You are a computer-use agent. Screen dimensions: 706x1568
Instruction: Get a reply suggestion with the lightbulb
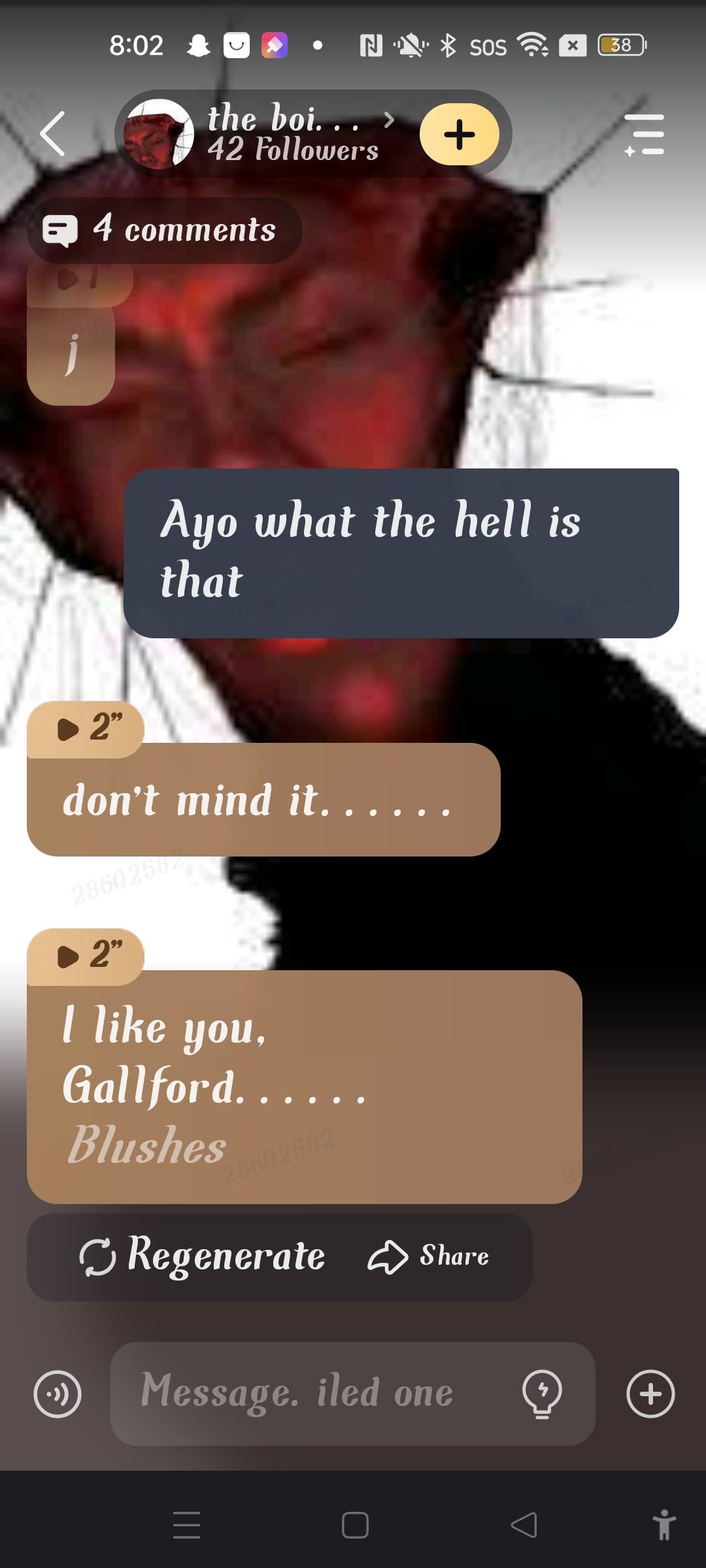coord(542,1394)
